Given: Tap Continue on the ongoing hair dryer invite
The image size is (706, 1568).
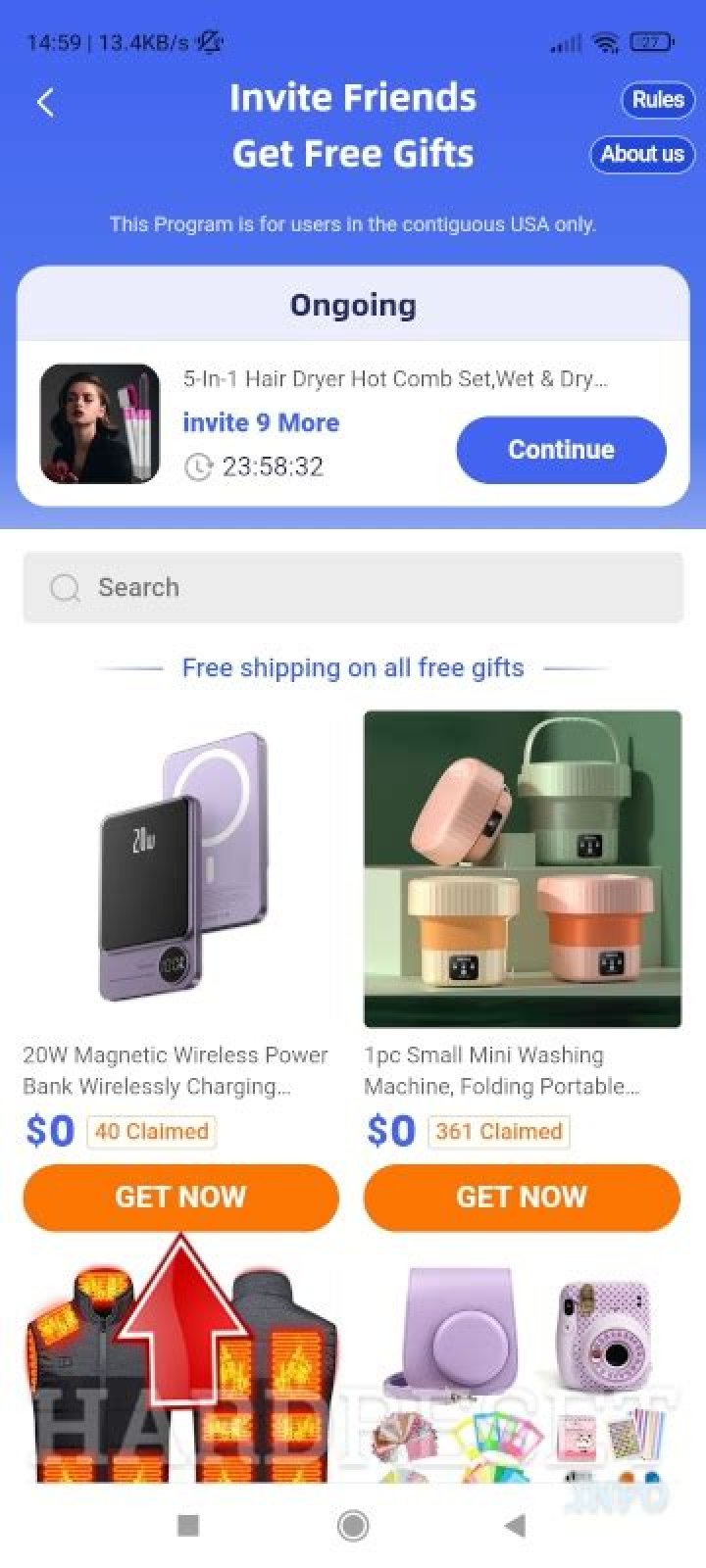Looking at the screenshot, I should 561,450.
